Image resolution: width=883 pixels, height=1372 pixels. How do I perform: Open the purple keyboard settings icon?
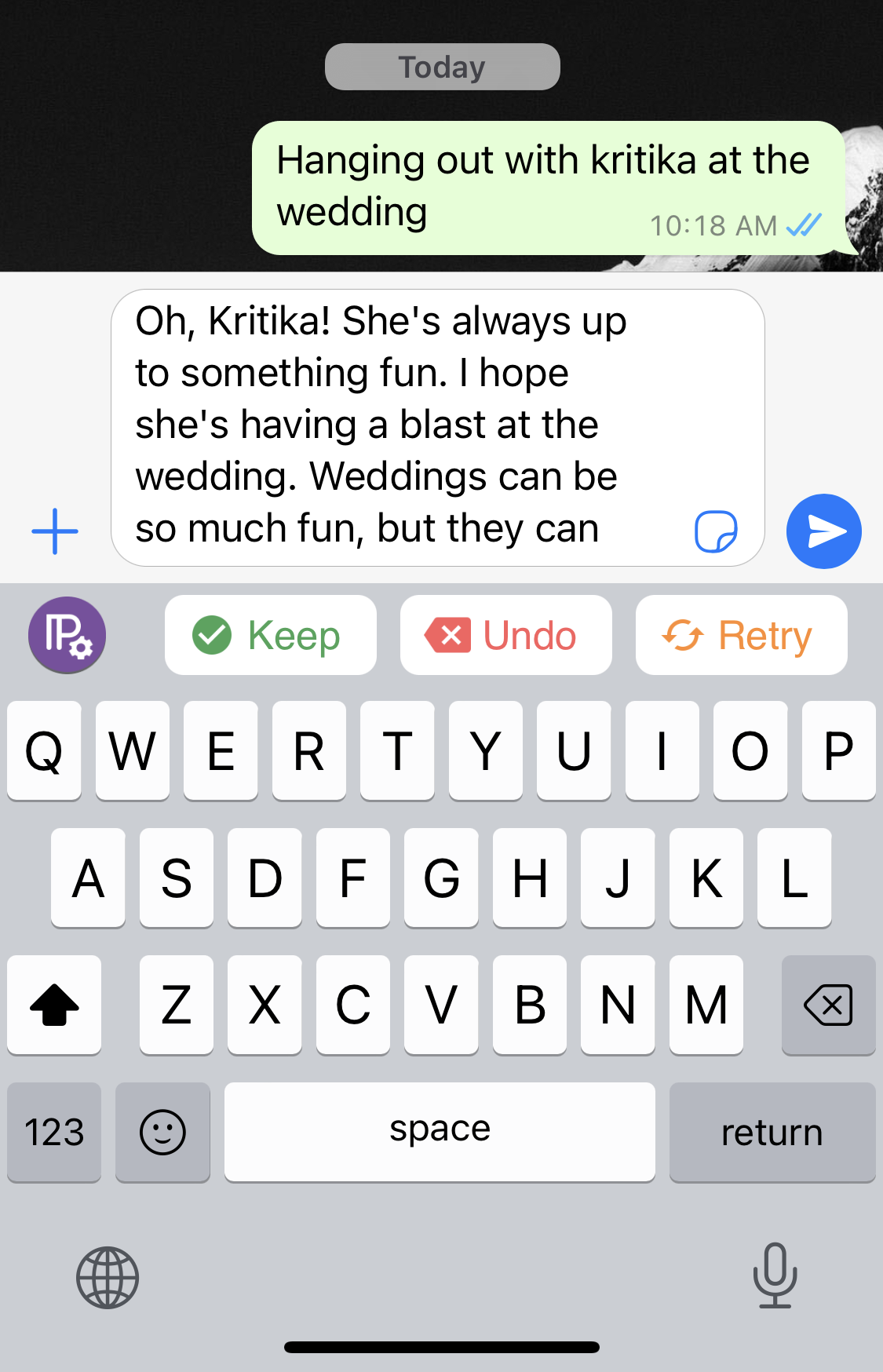(68, 635)
